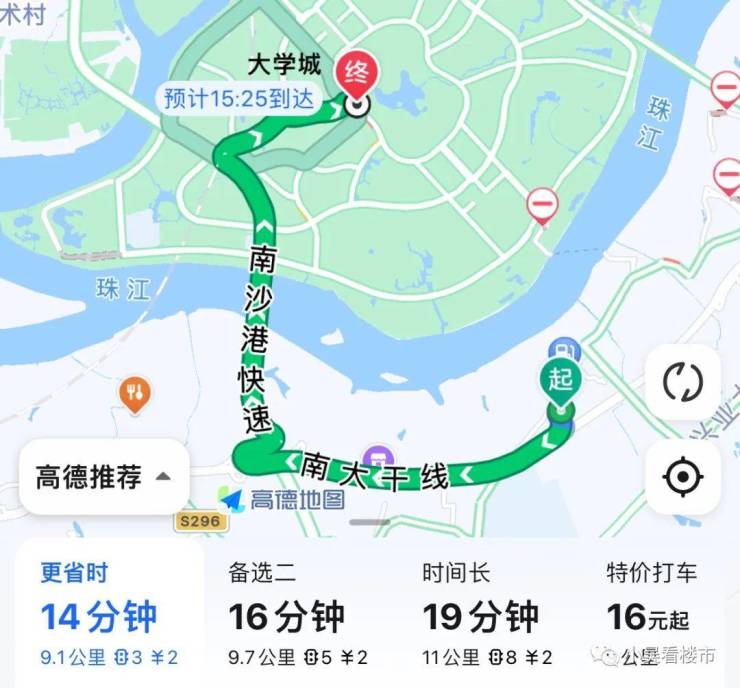Expand the 高德推荐 route preference dropdown

104,477
